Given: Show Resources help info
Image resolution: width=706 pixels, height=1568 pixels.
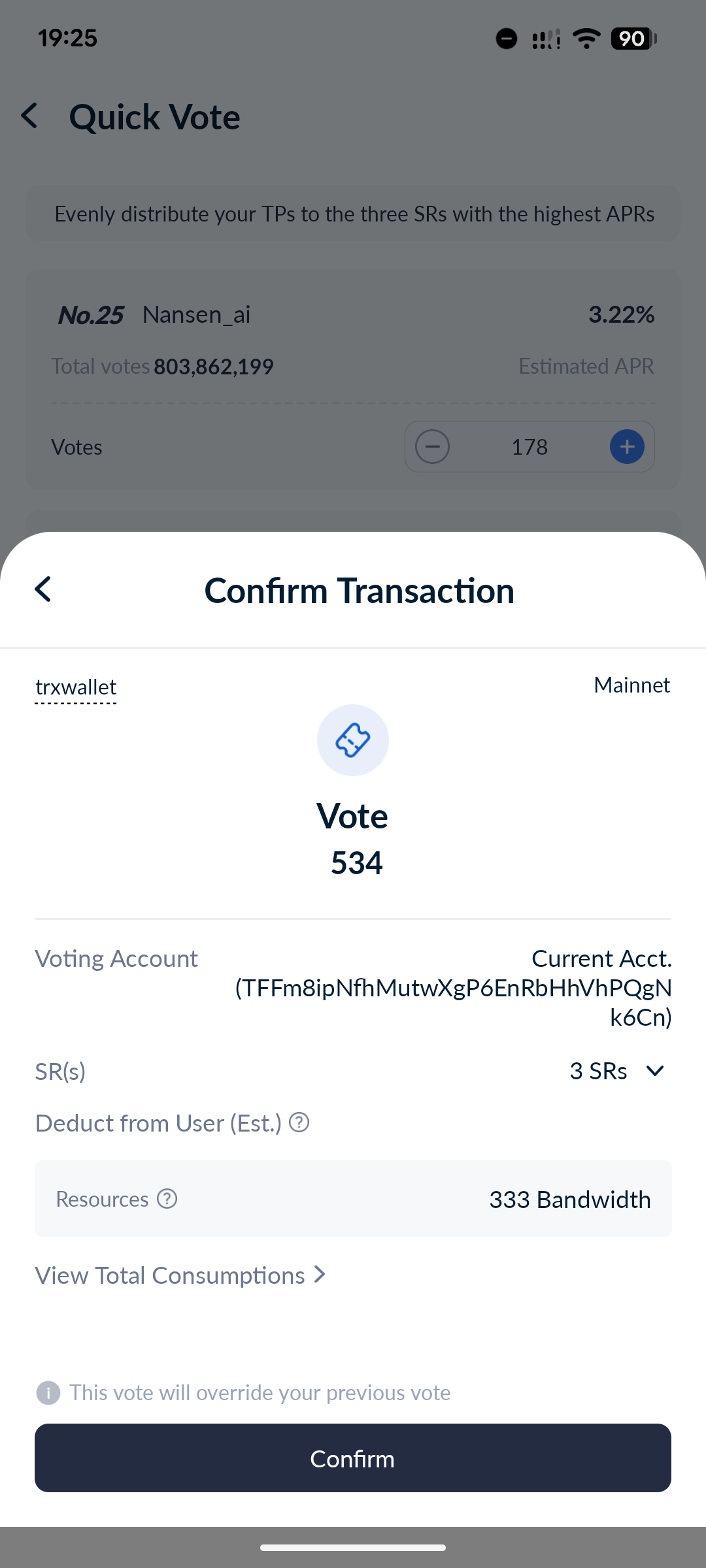Looking at the screenshot, I should coord(167,1199).
